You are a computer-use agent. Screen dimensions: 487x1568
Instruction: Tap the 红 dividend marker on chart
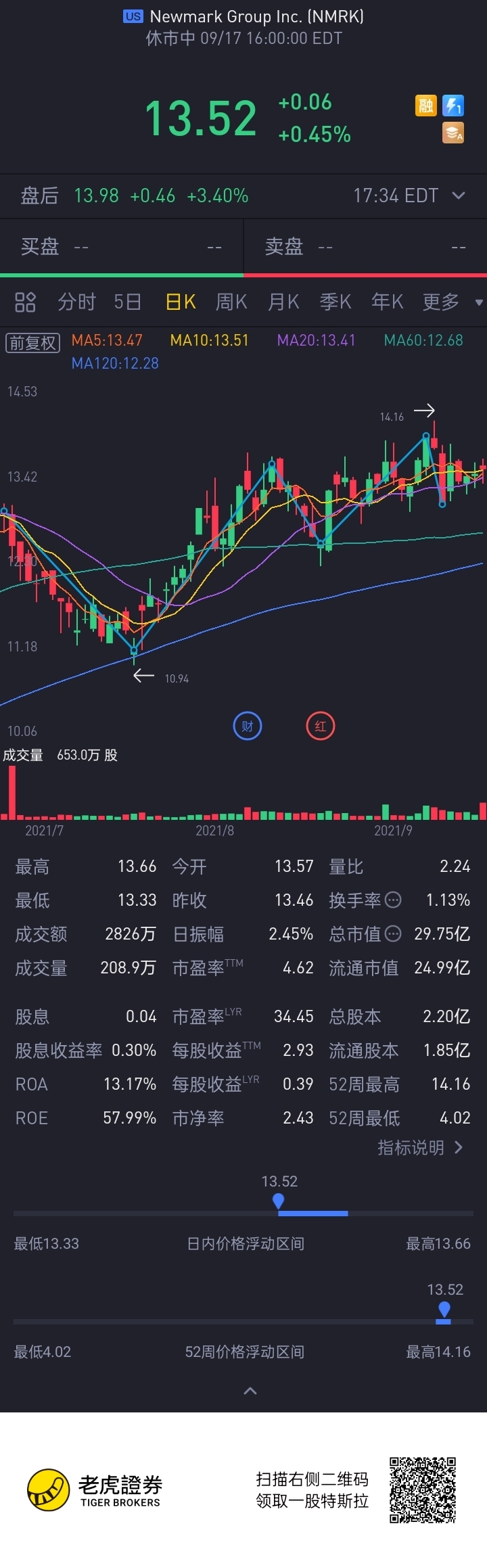[321, 727]
